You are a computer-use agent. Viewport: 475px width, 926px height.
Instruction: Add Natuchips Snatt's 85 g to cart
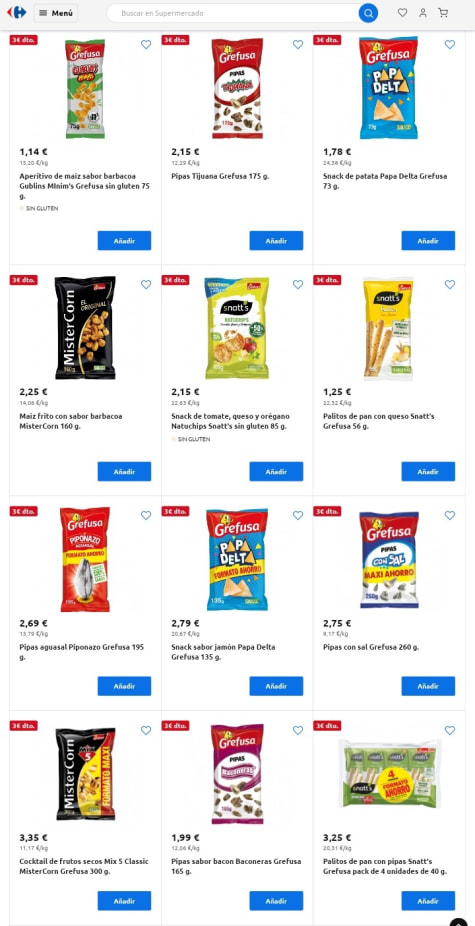276,471
